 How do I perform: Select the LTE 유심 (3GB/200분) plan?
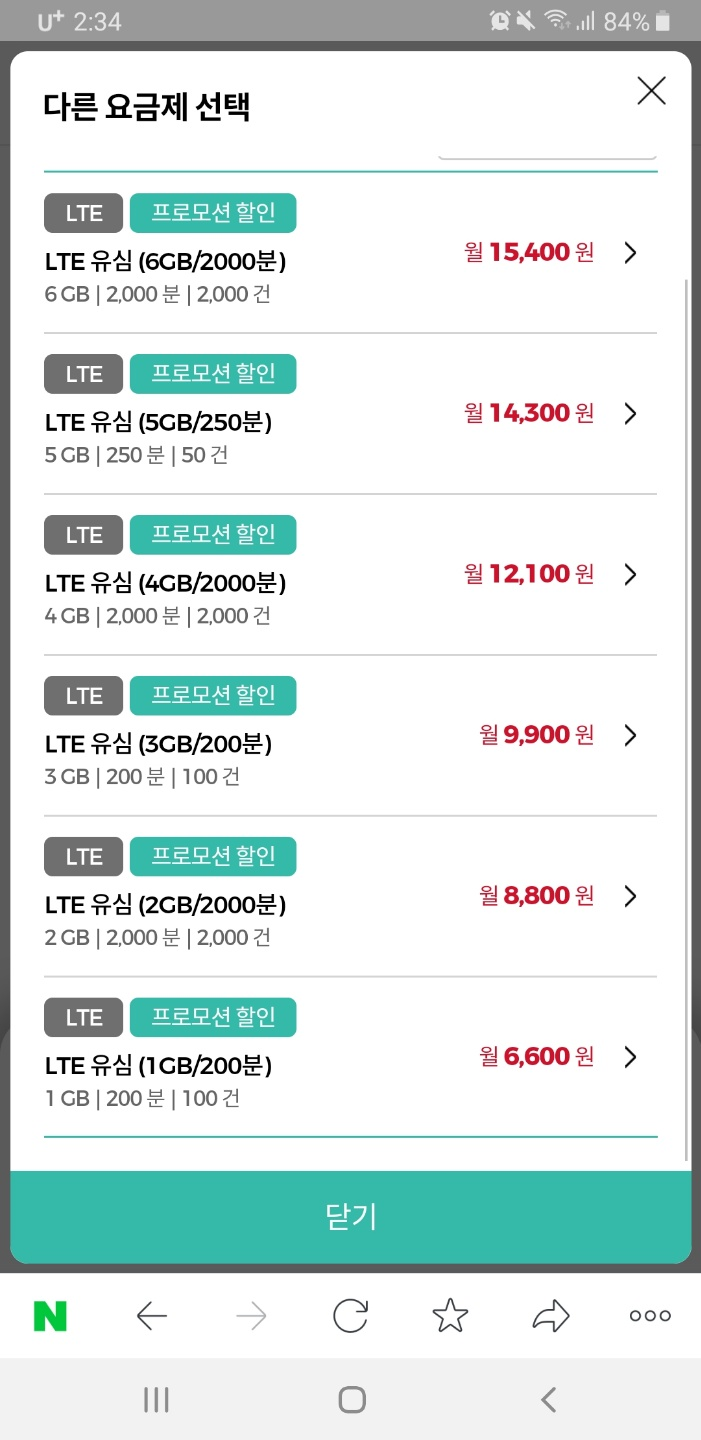350,736
